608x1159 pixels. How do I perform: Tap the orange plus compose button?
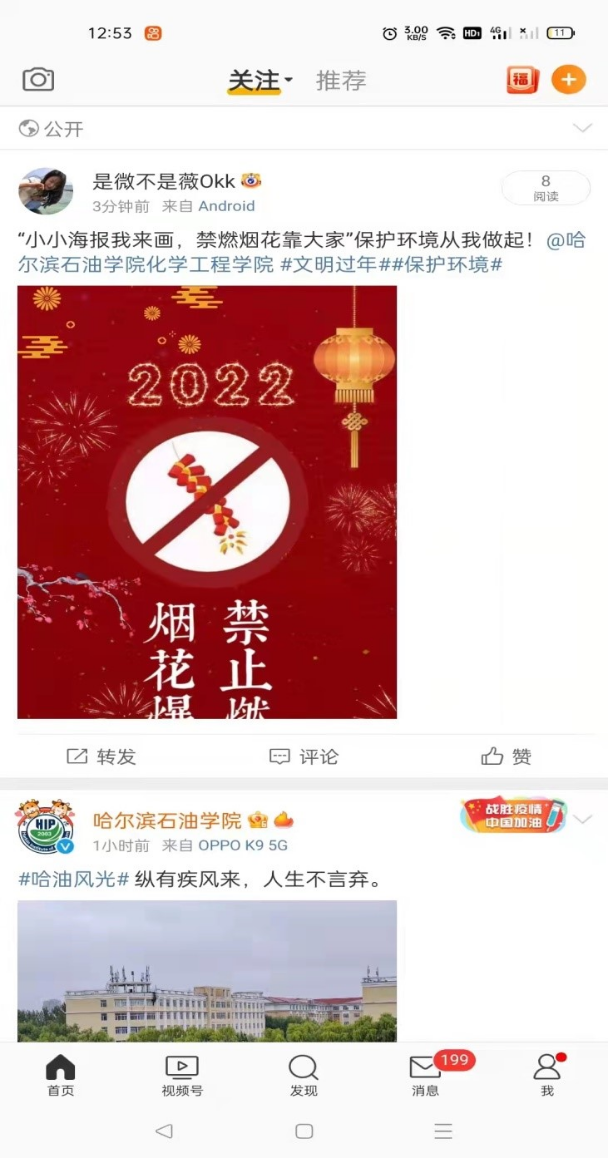coord(568,80)
